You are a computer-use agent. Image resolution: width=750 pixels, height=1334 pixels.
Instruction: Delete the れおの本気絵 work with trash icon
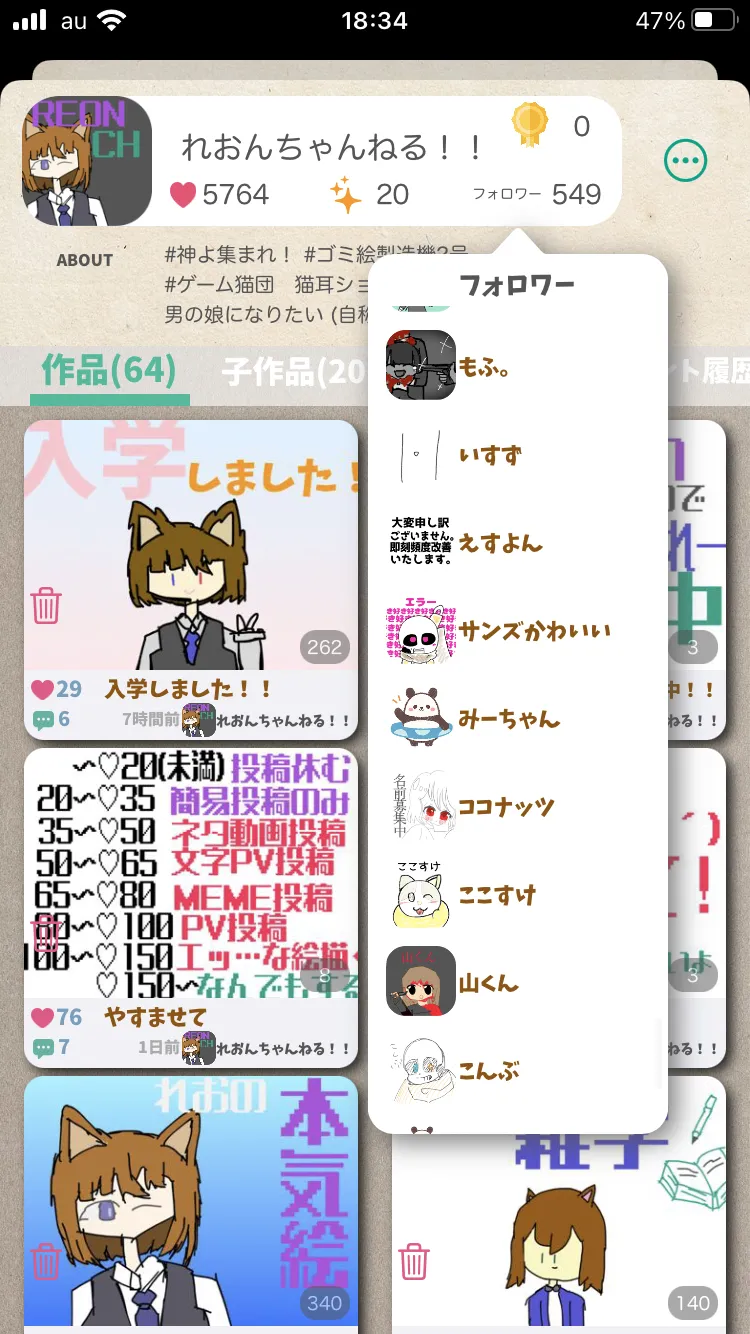[46, 1261]
